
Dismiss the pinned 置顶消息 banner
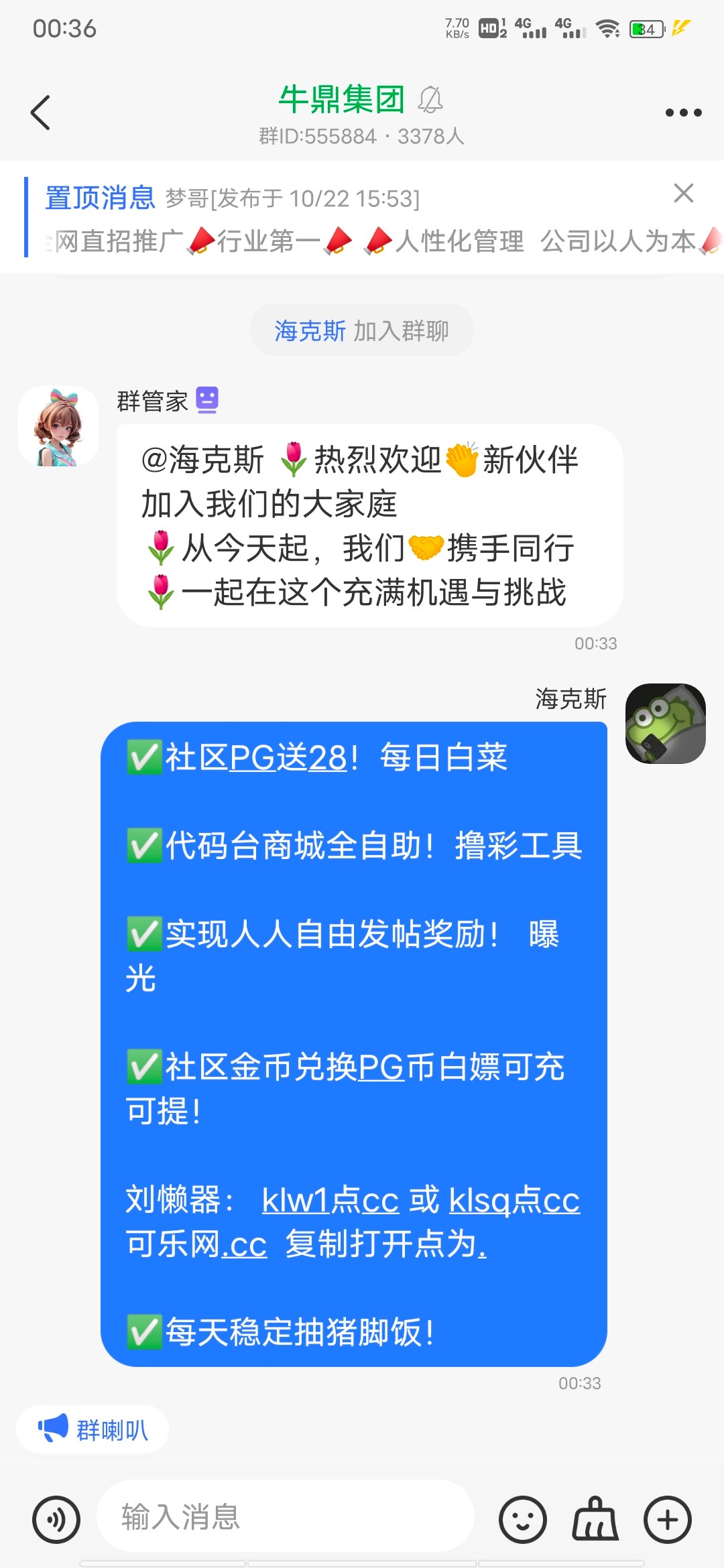[683, 193]
